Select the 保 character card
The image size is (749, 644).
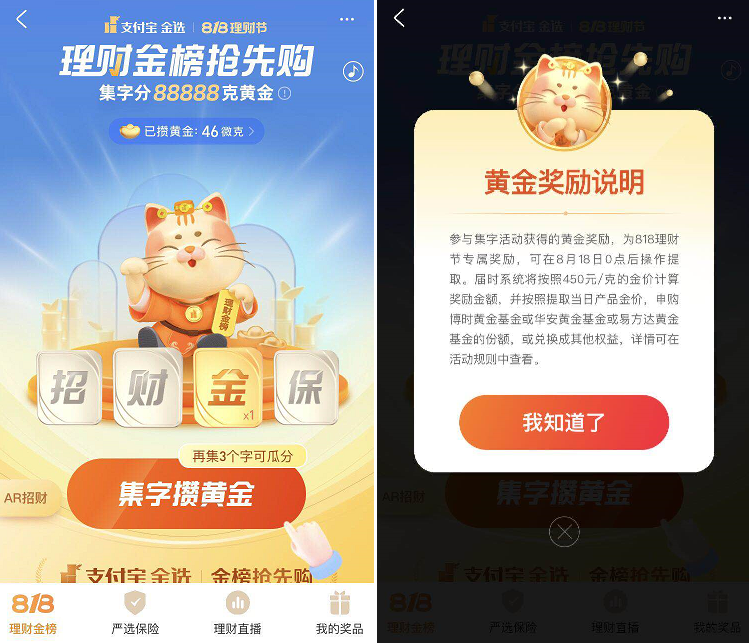point(305,387)
